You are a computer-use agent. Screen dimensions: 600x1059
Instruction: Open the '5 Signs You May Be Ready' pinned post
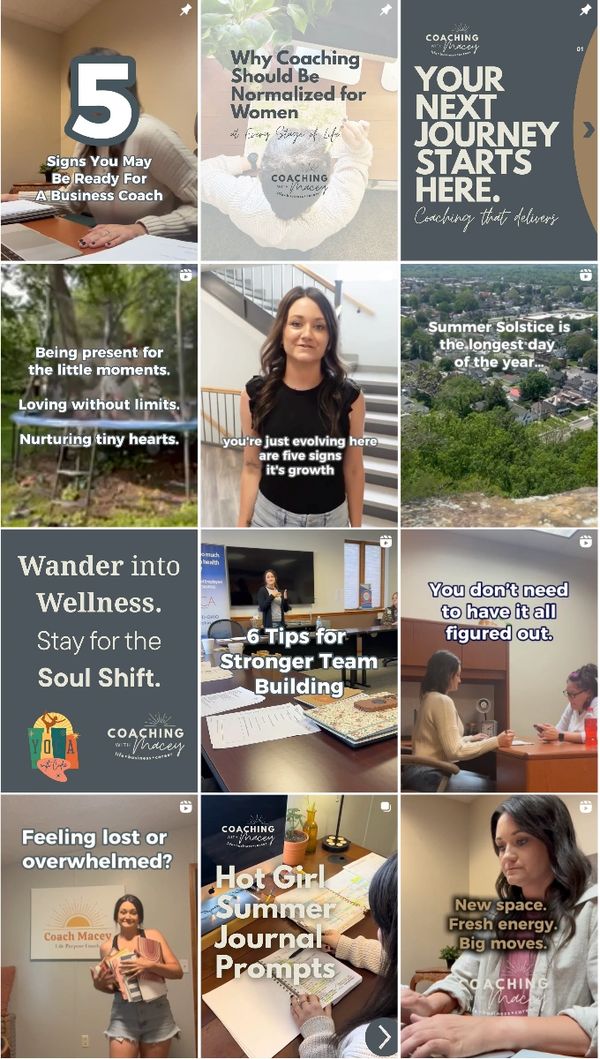tap(99, 130)
